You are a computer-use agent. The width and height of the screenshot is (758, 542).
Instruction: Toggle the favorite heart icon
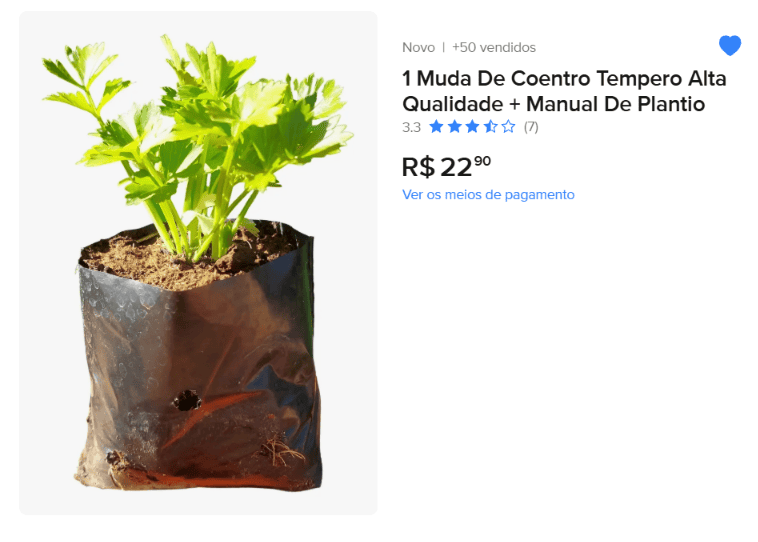[x=729, y=45]
